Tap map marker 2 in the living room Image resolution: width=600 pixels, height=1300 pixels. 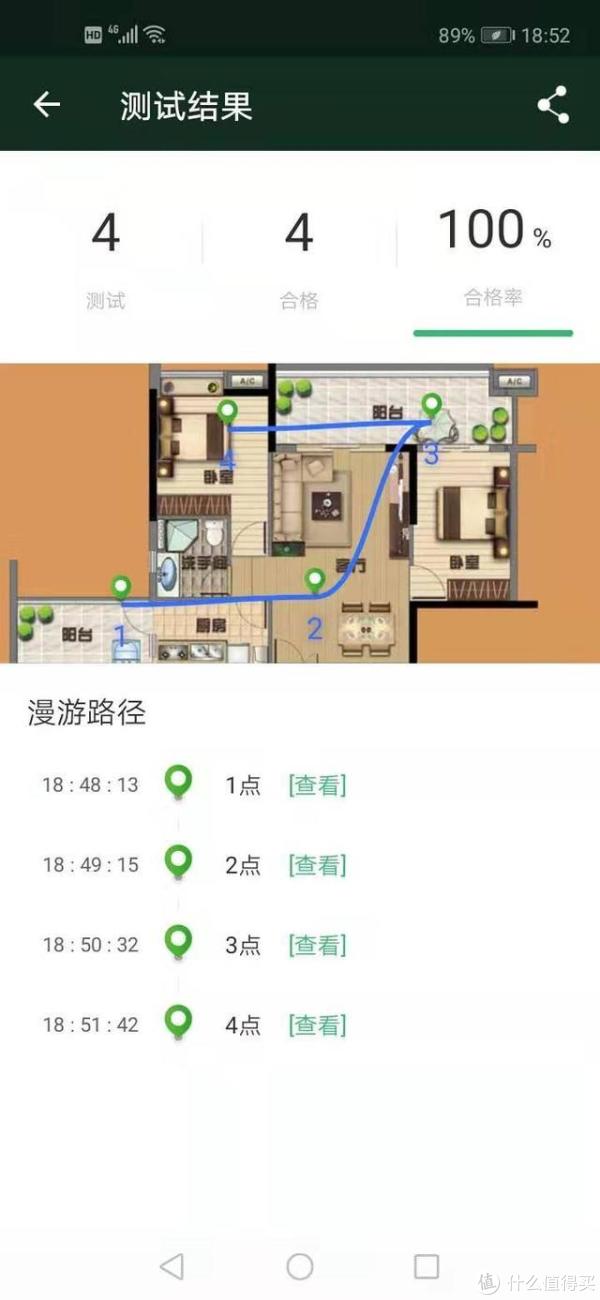point(315,580)
